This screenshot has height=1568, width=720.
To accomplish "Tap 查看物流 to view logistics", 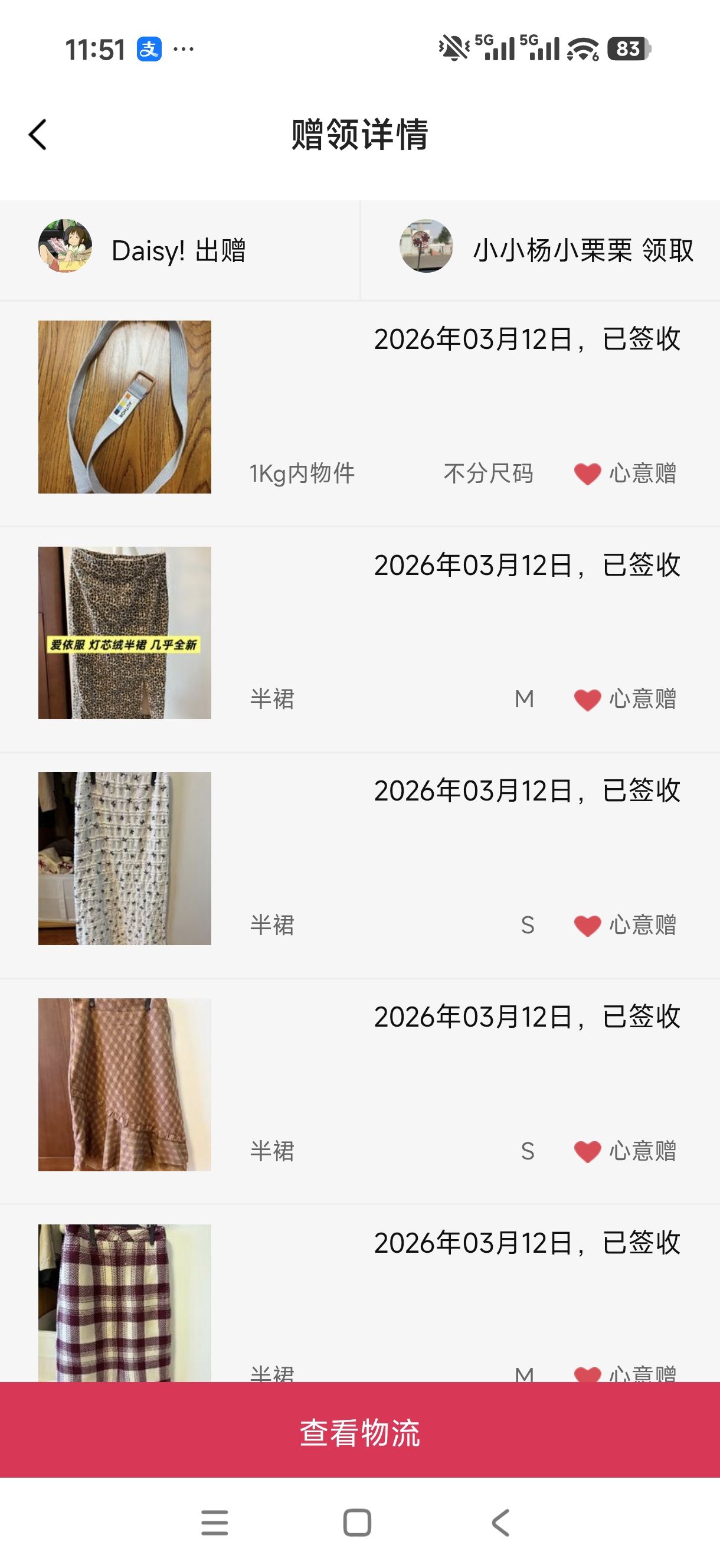I will pos(359,1432).
